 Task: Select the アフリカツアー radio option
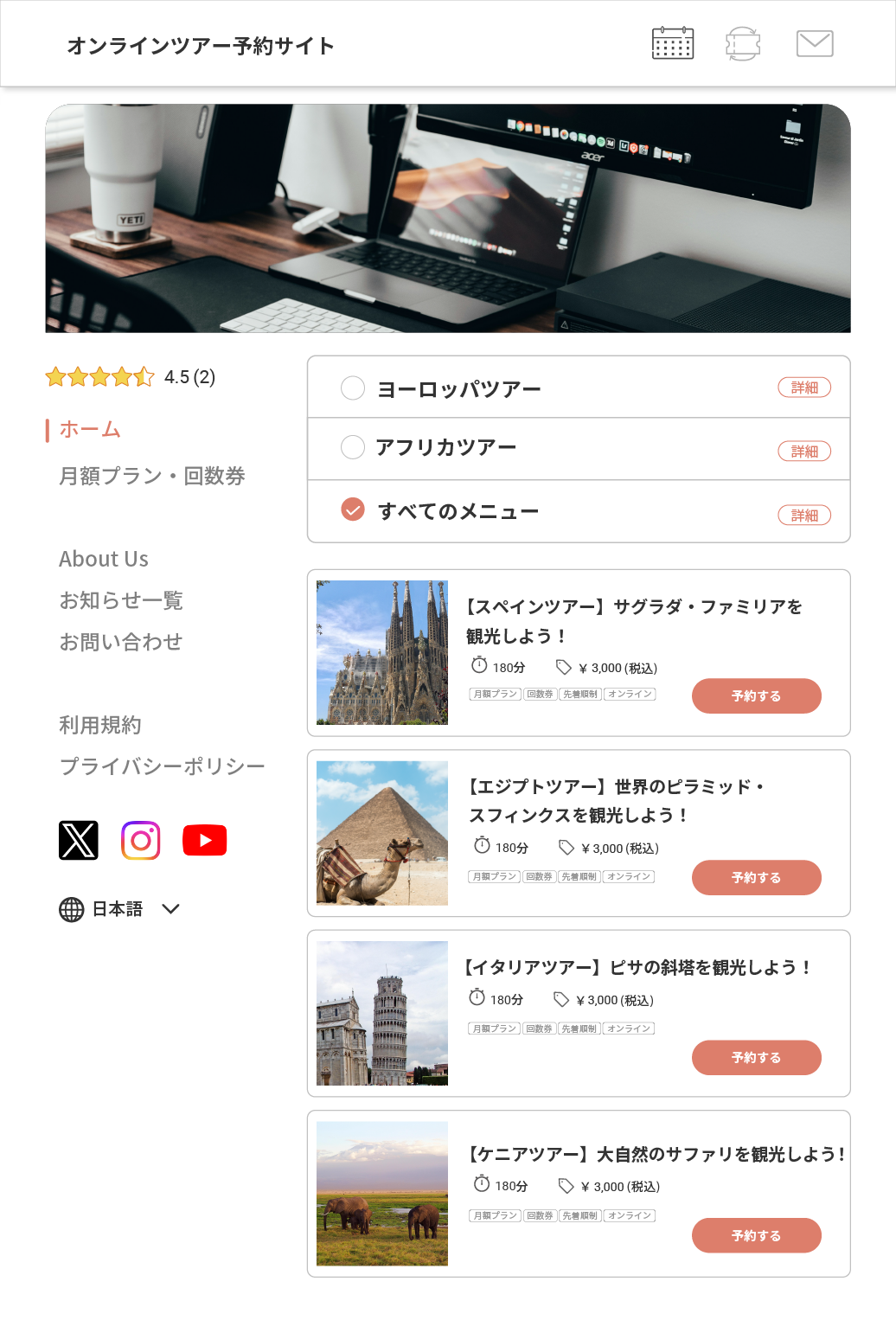(x=353, y=447)
